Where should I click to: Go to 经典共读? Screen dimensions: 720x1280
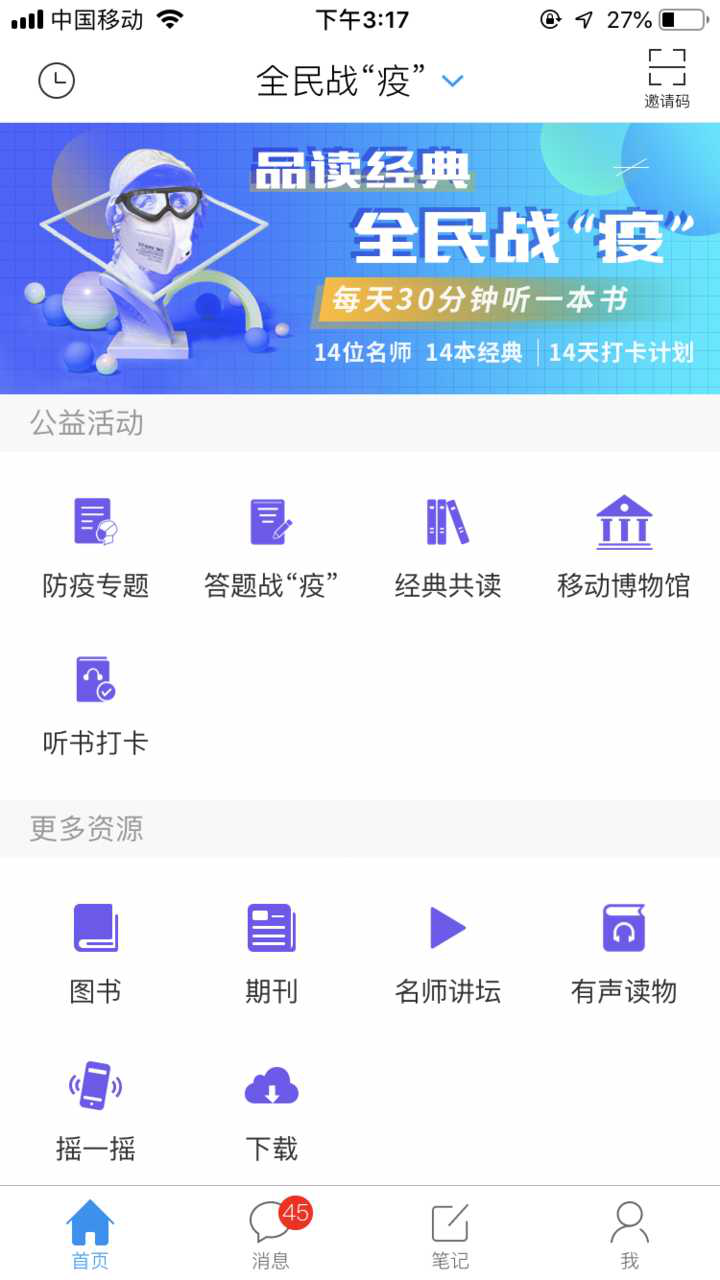pos(447,546)
